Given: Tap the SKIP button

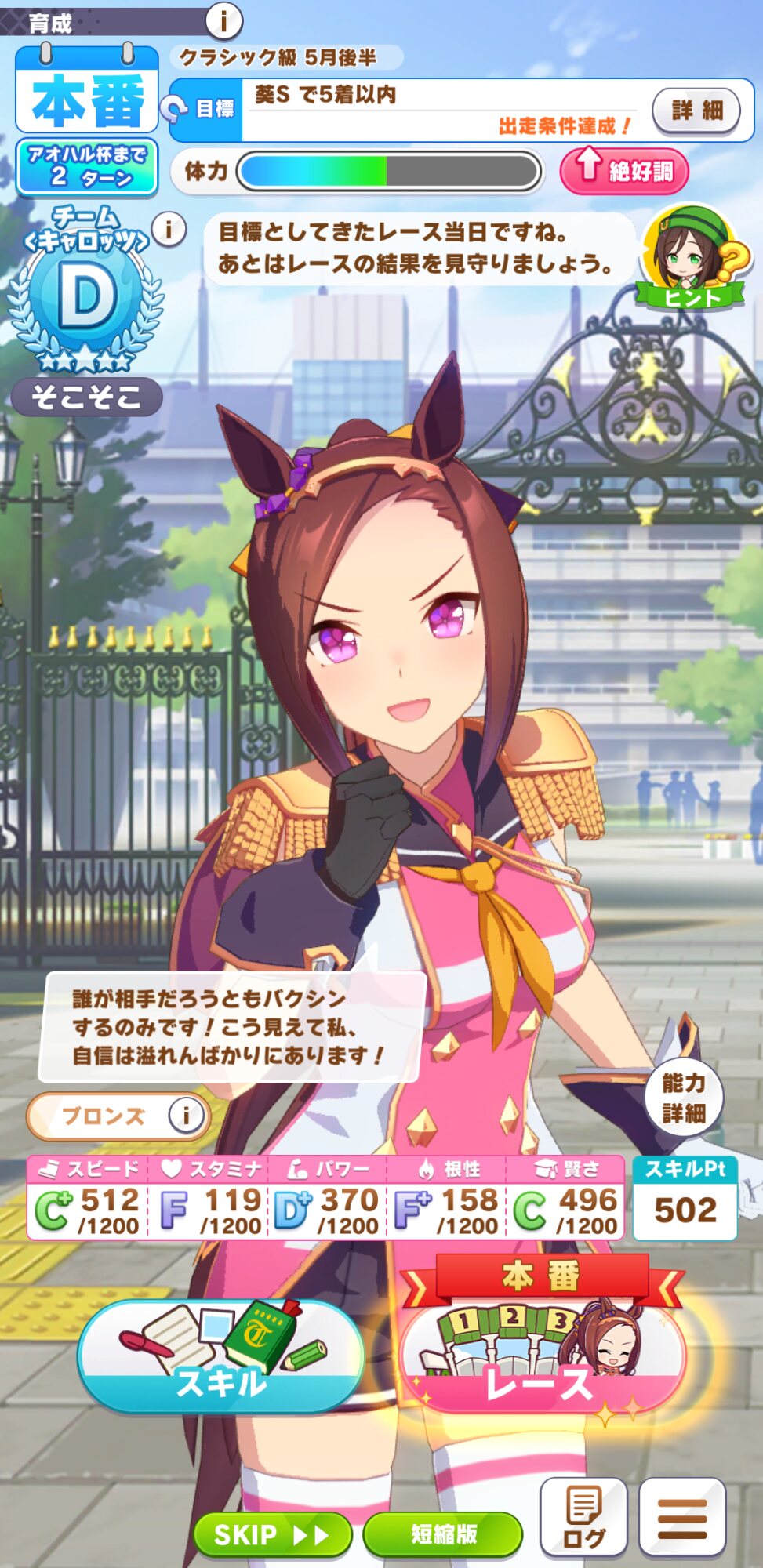Looking at the screenshot, I should 272,1534.
